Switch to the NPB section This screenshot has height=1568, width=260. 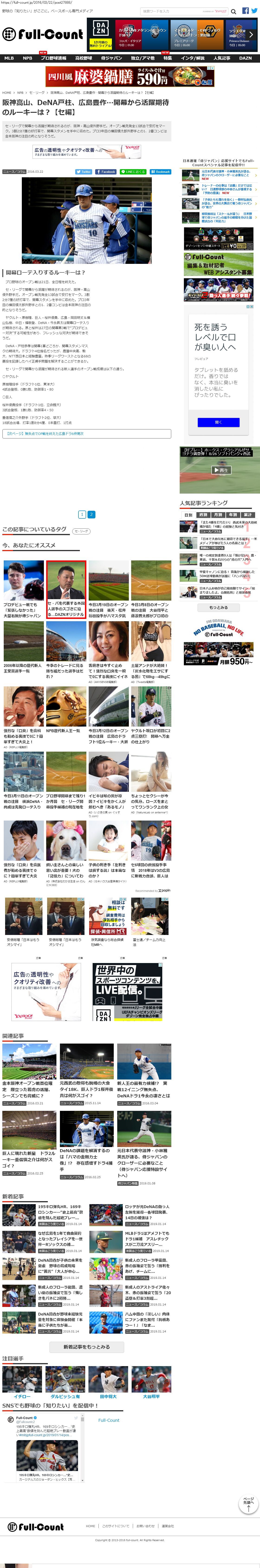27,58
